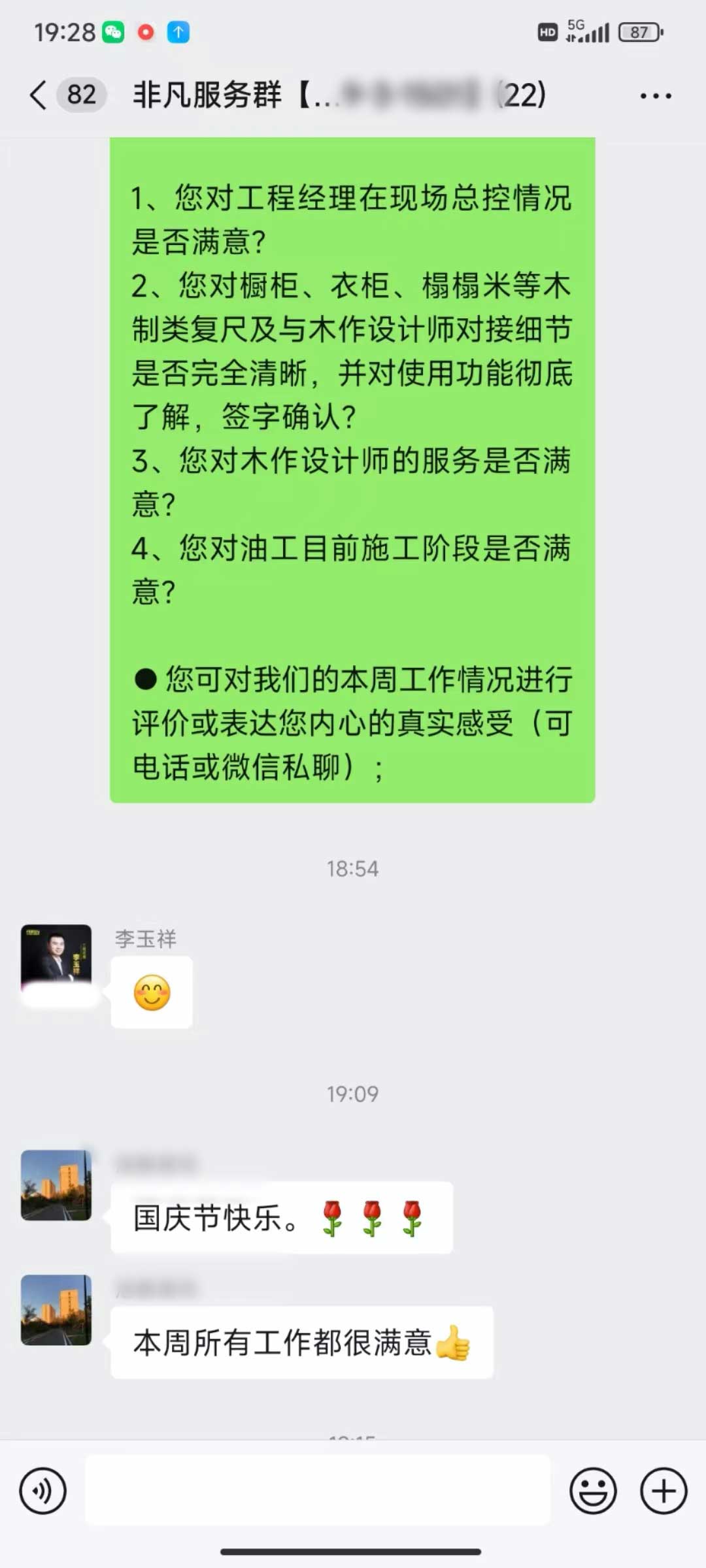
Task: Tap the message input field
Action: [x=318, y=1491]
